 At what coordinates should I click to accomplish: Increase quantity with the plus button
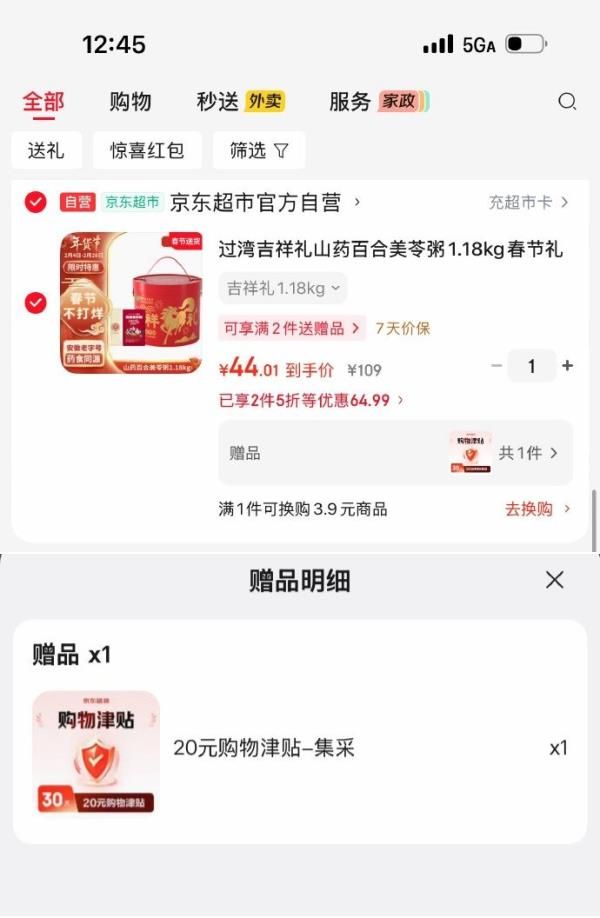click(568, 366)
